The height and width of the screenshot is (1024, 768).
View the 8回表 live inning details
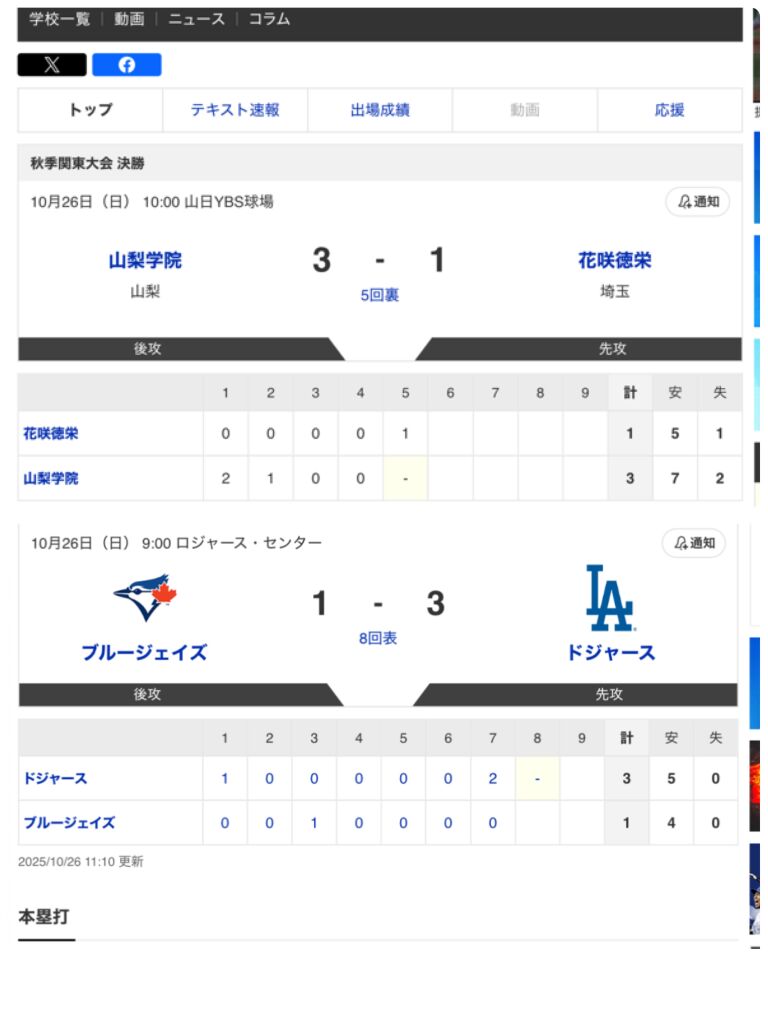coord(378,638)
